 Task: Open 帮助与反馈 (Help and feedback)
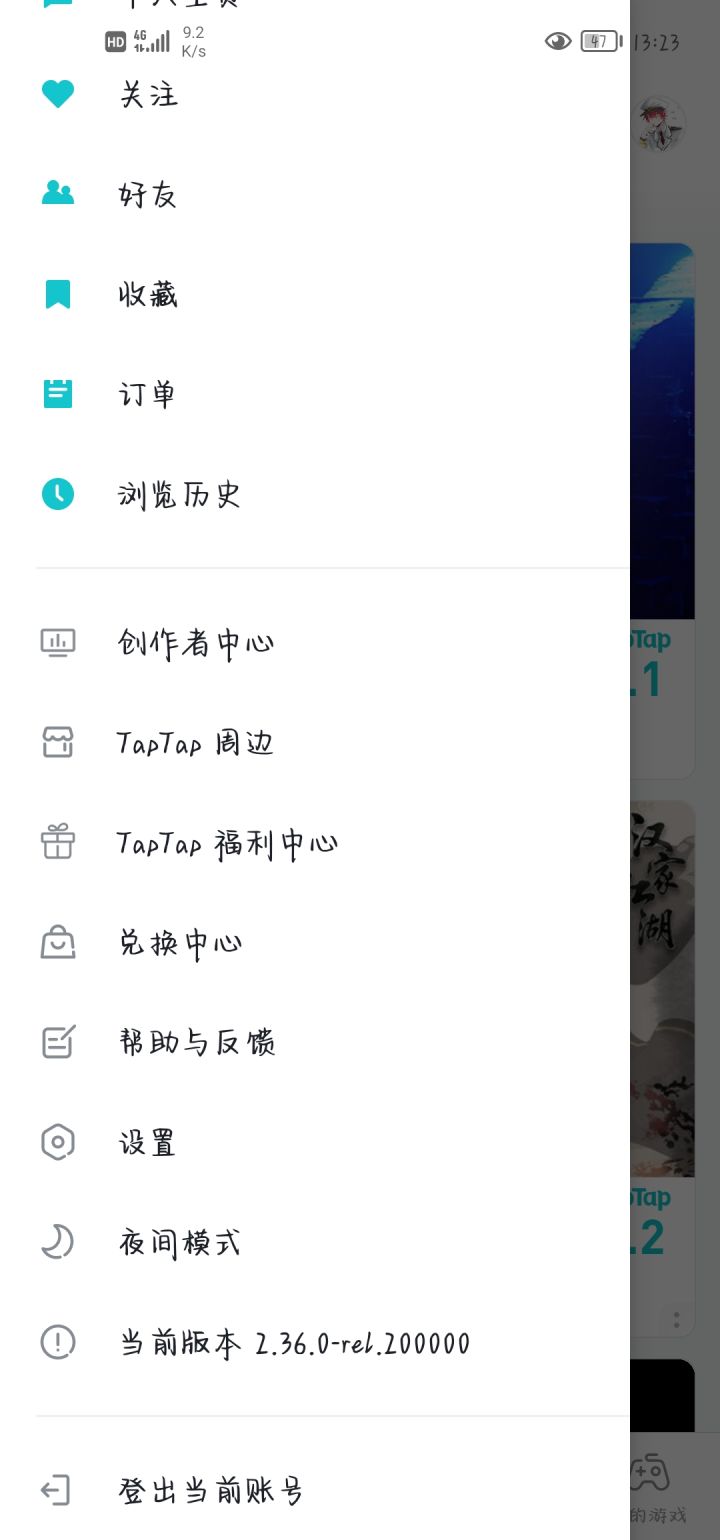pos(197,1043)
